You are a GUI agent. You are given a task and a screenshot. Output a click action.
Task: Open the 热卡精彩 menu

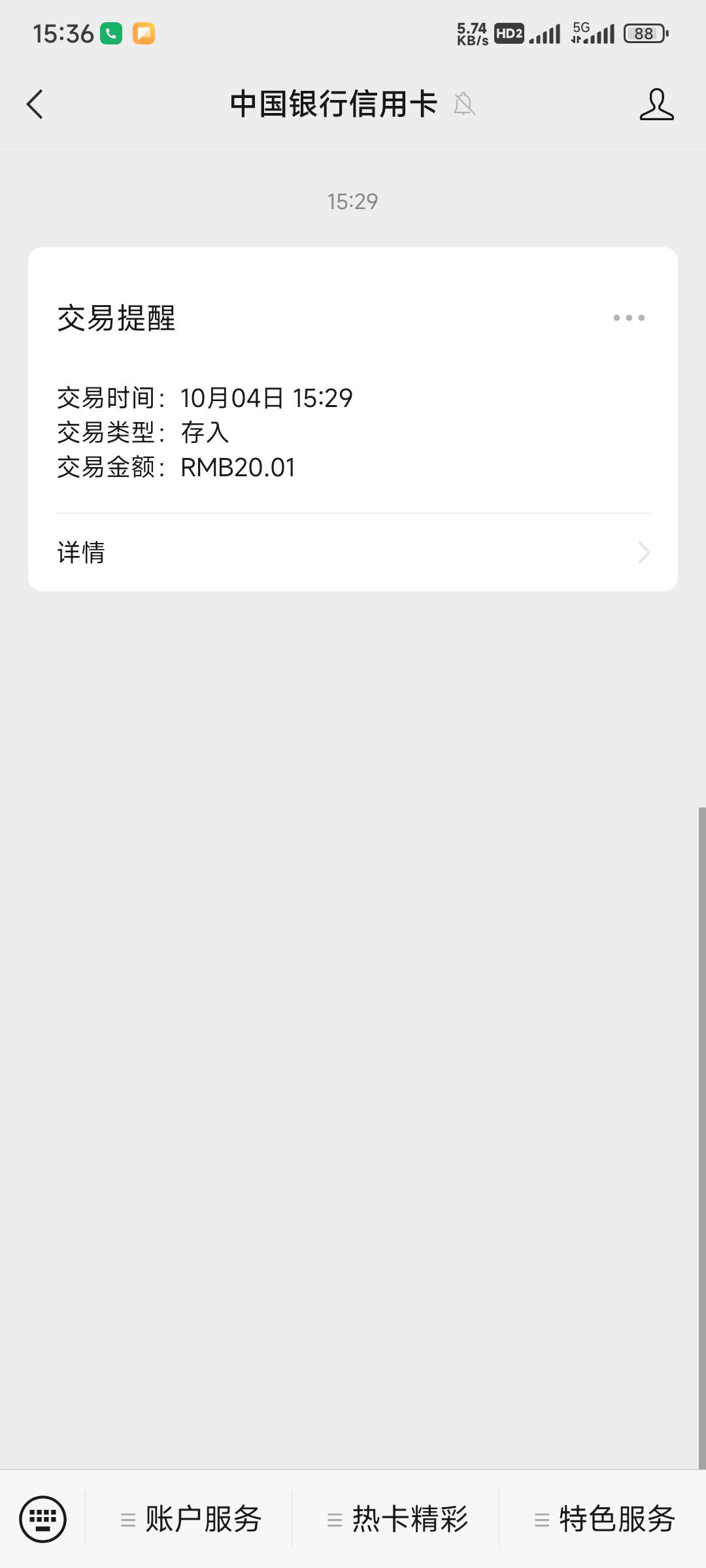pyautogui.click(x=396, y=1519)
